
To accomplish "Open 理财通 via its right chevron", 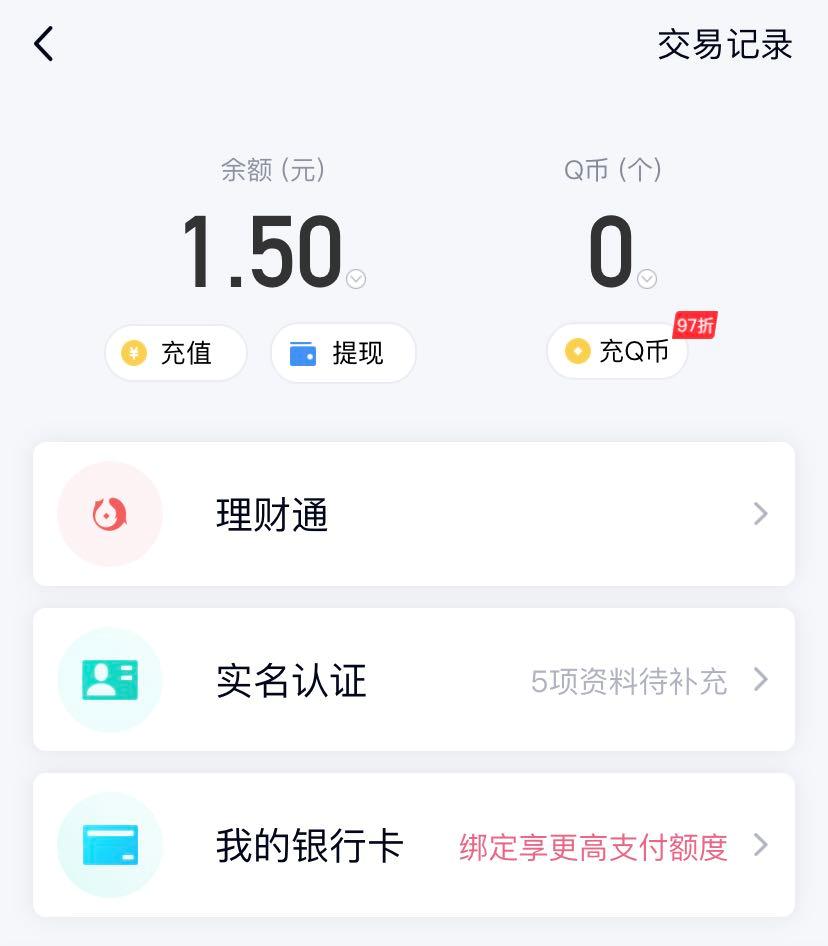I will 761,514.
